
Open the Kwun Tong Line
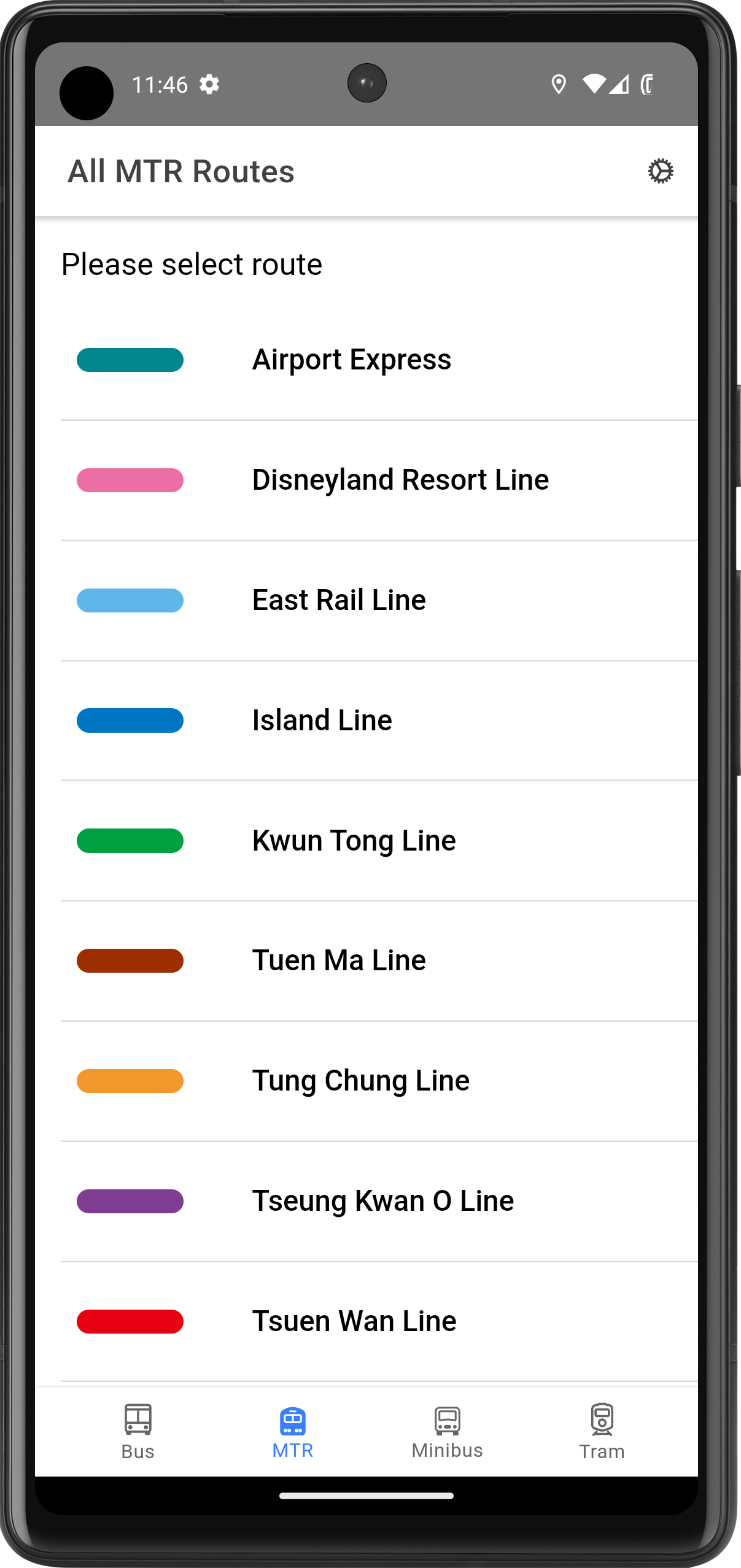[x=354, y=841]
